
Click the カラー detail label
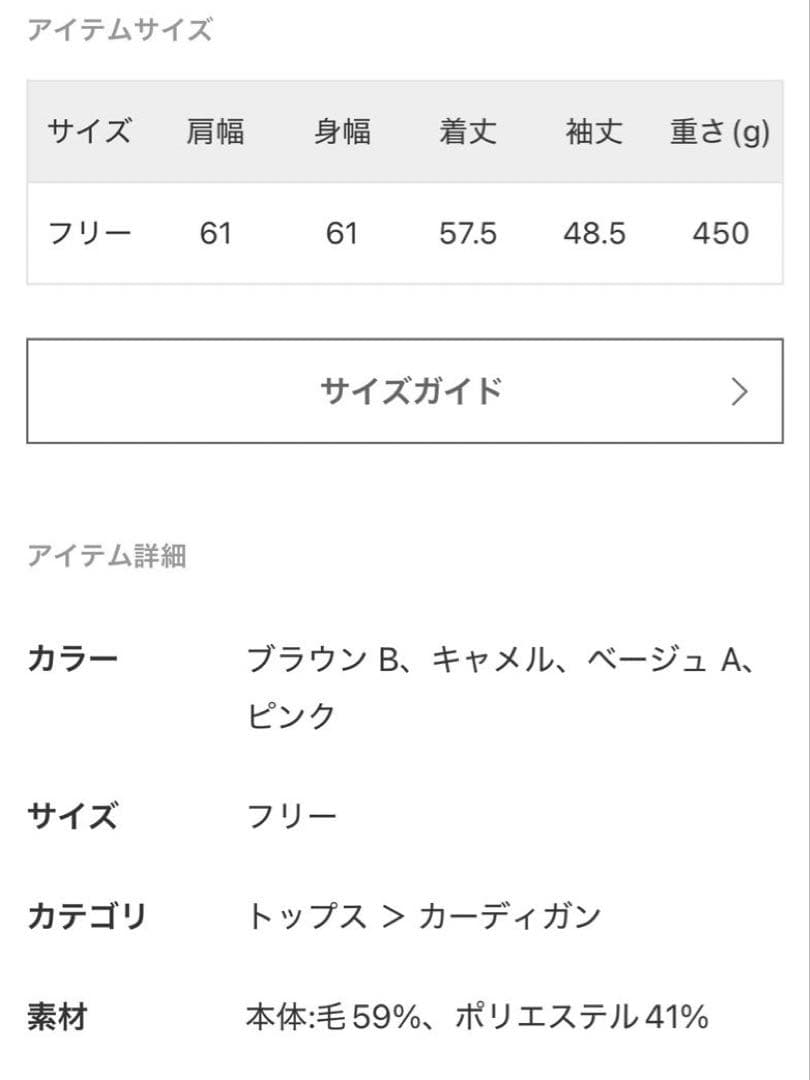click(x=73, y=657)
